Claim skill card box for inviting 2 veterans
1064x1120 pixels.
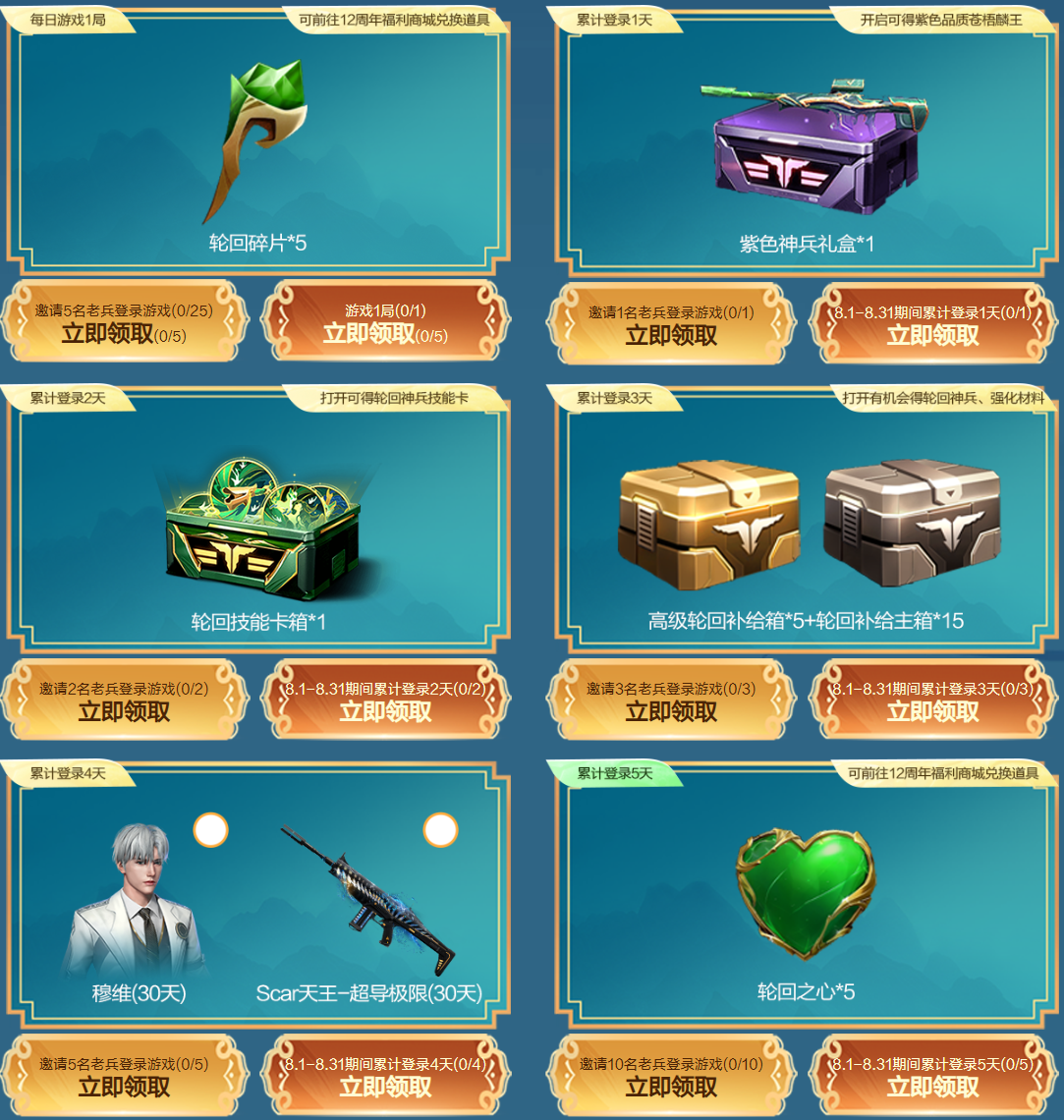(x=124, y=701)
